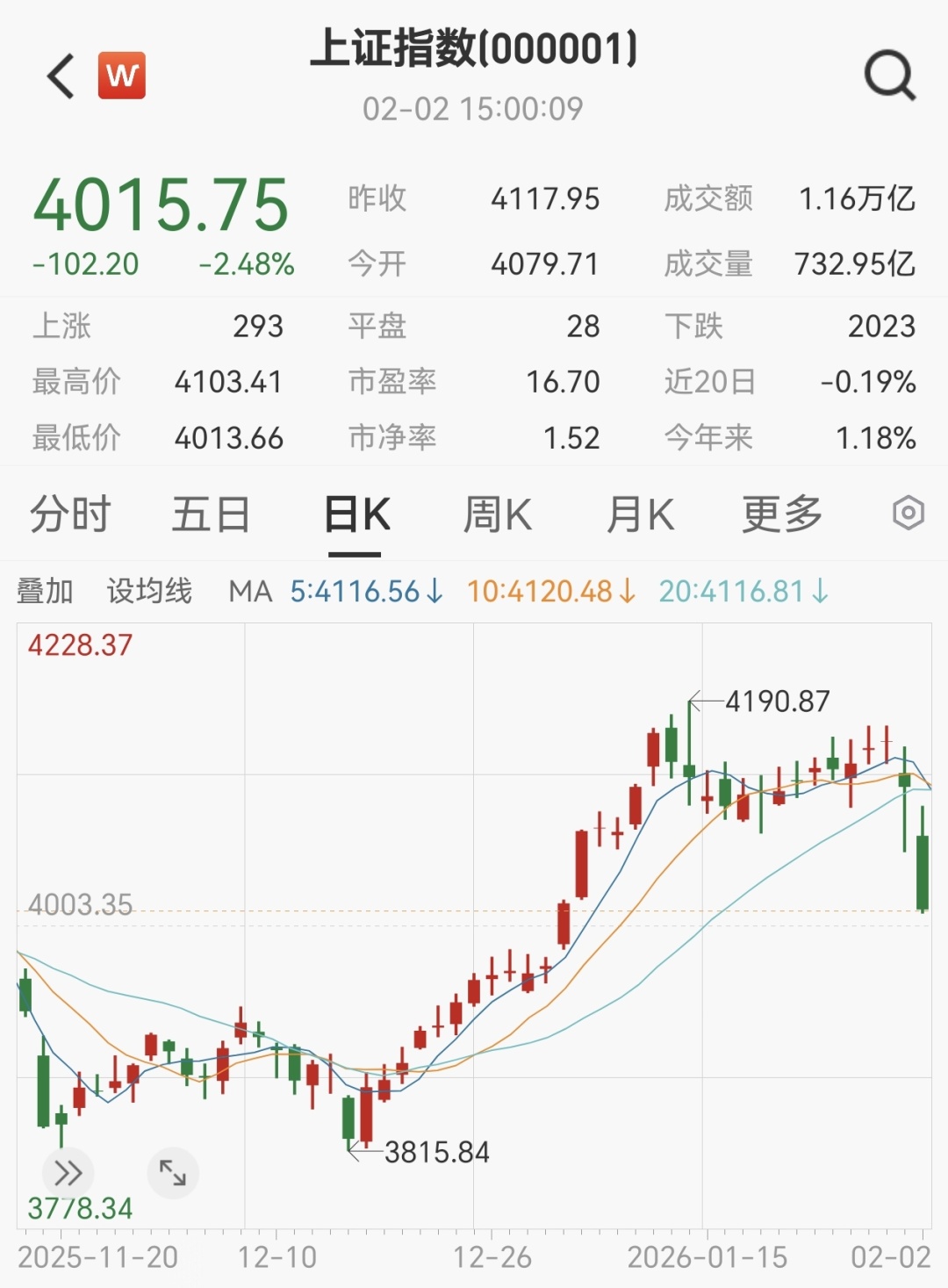The height and width of the screenshot is (1288, 948).
Task: Switch to the 五日 chart tab
Action: [x=211, y=514]
